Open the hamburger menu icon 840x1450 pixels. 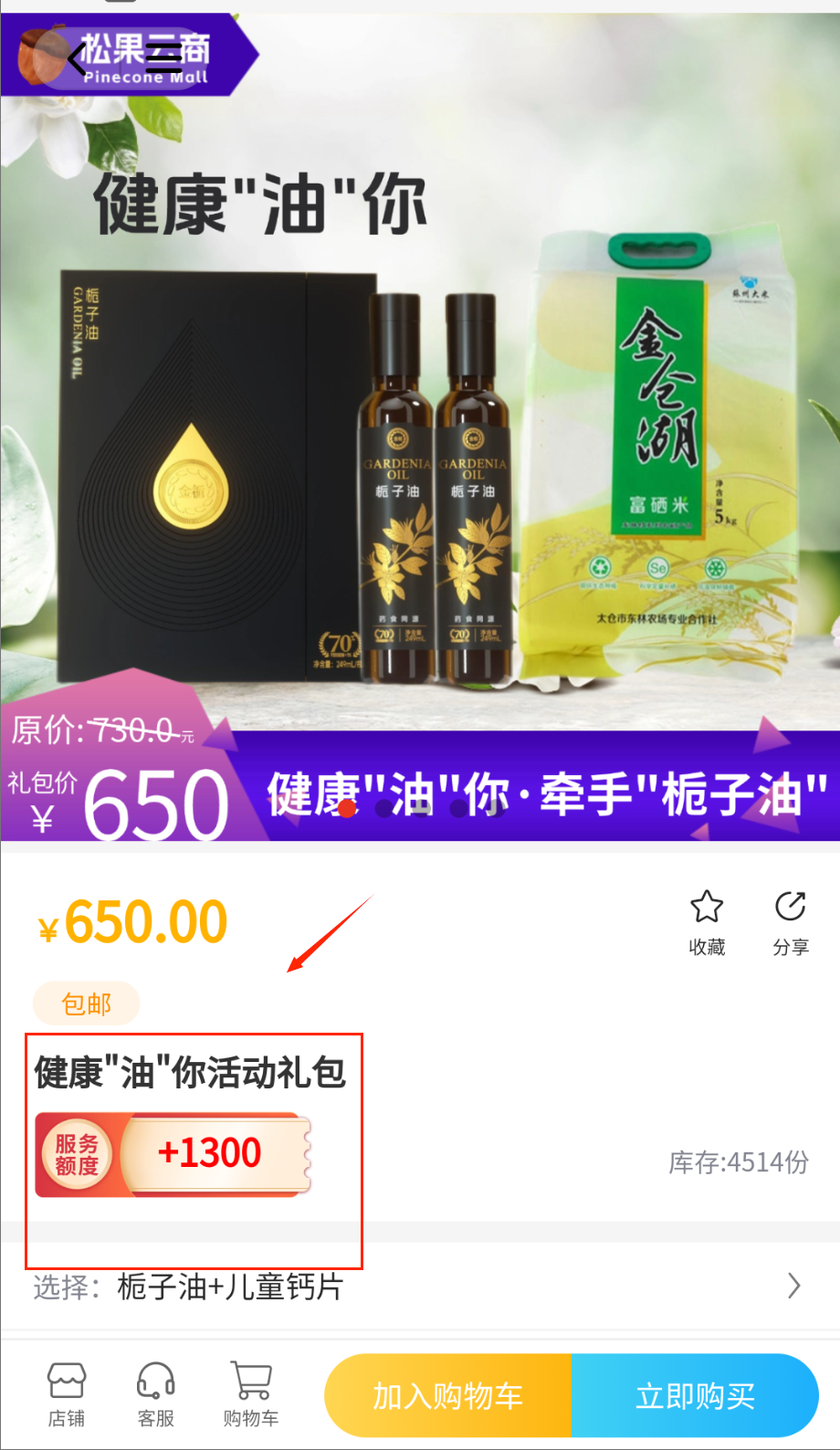[x=164, y=58]
